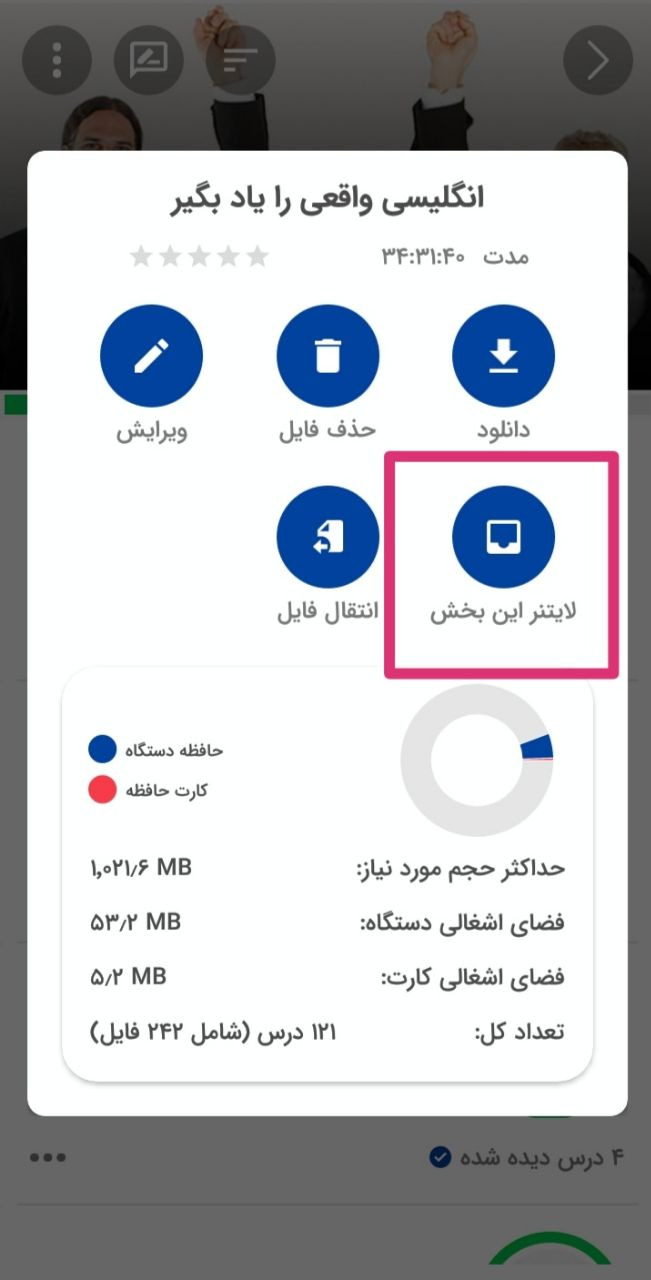Open the ellipsis beside ۴ درس دیده شده
The height and width of the screenshot is (1280, 651).
point(48,1157)
